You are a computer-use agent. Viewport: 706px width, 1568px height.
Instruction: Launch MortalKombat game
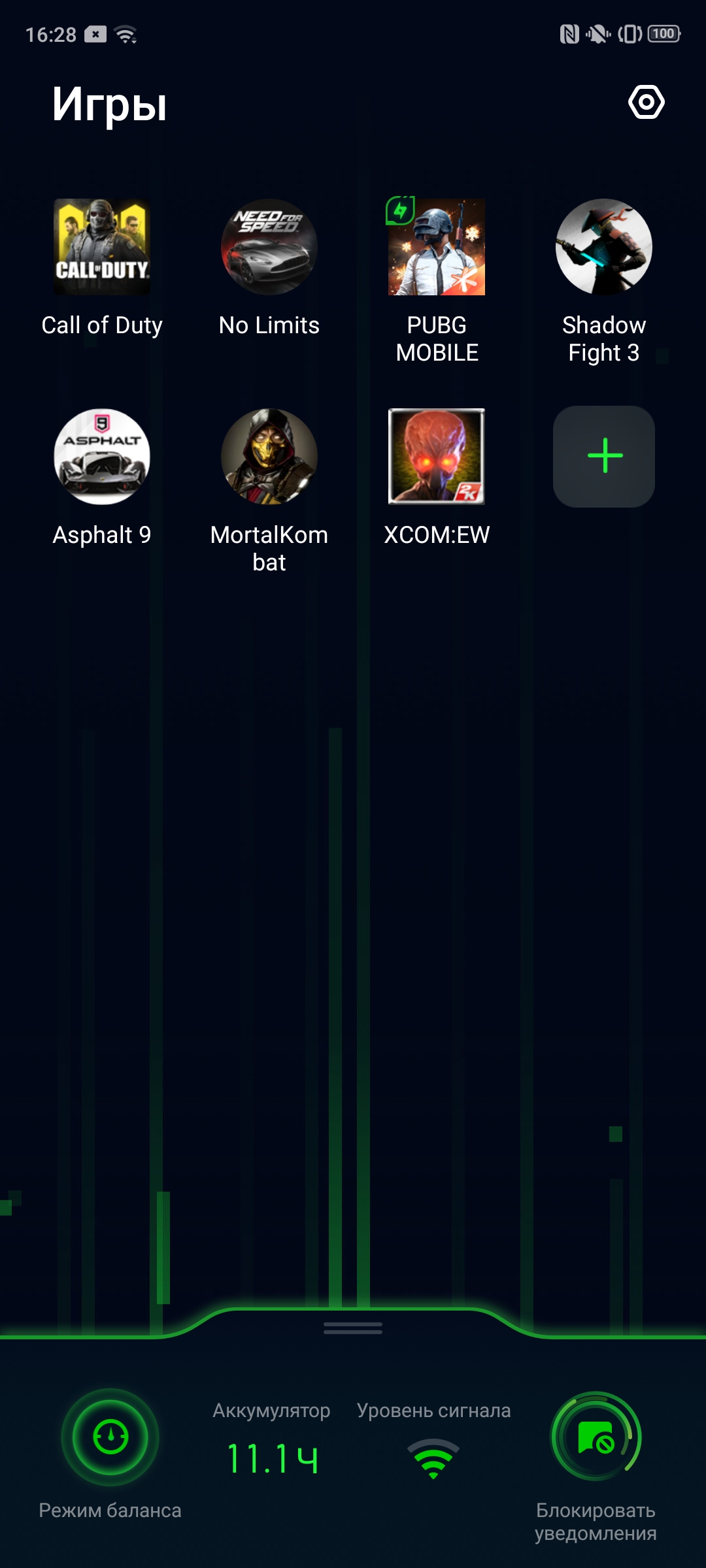click(269, 457)
